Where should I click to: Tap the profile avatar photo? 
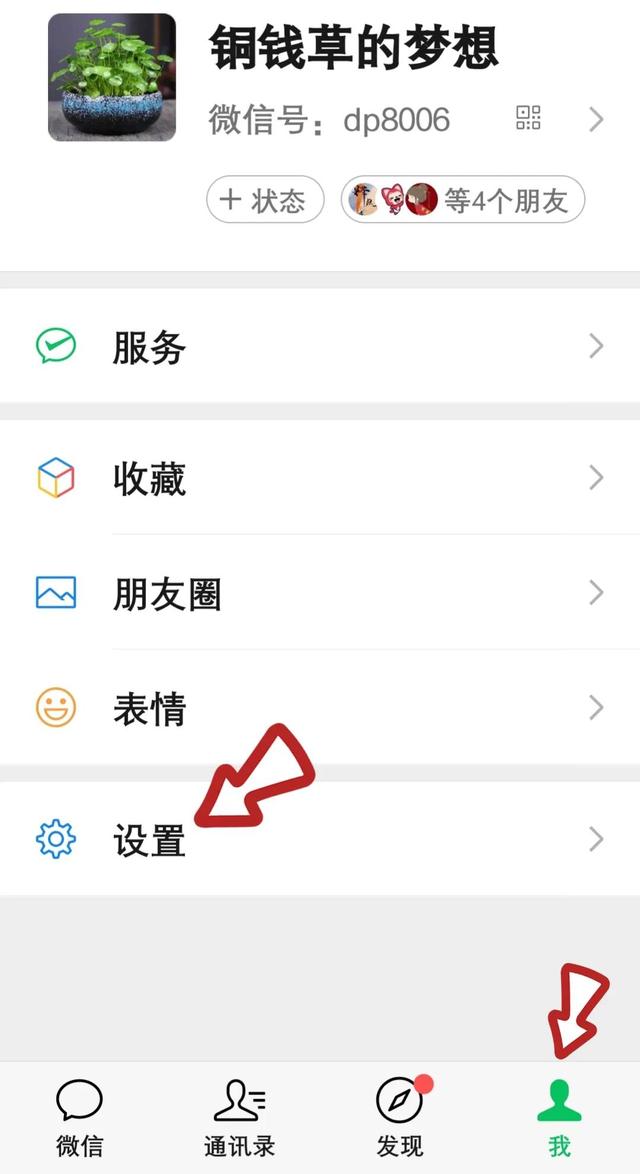[x=112, y=77]
